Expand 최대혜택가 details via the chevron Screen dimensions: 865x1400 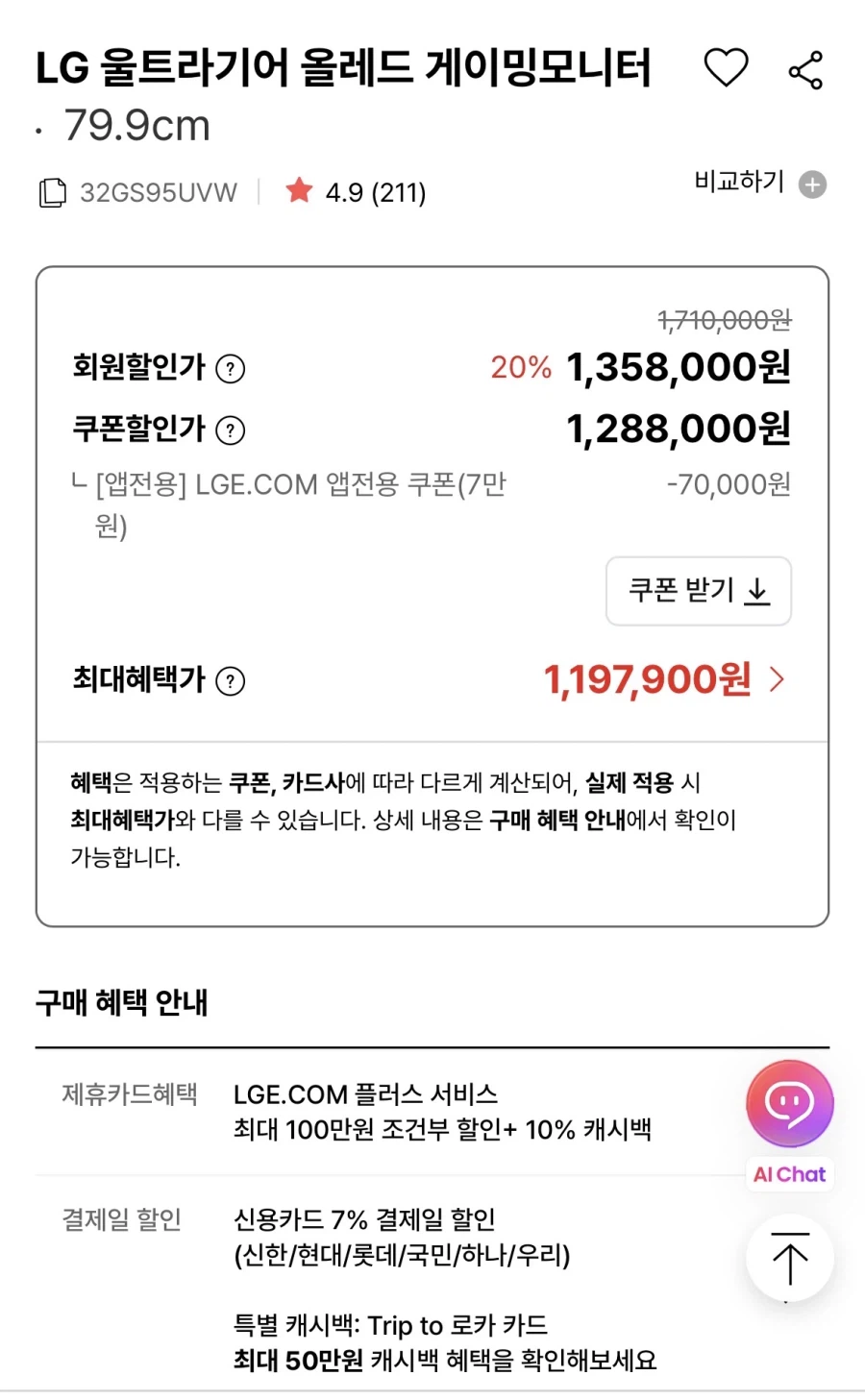pyautogui.click(x=776, y=680)
